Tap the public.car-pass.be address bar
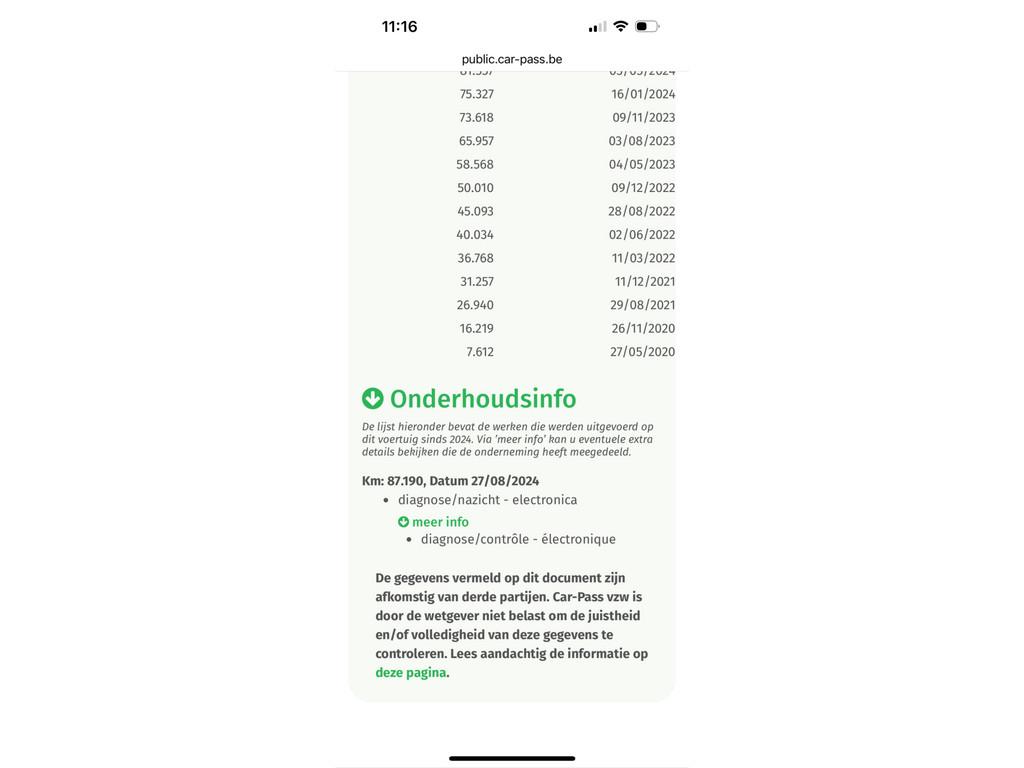This screenshot has height=768, width=1024. pos(512,59)
